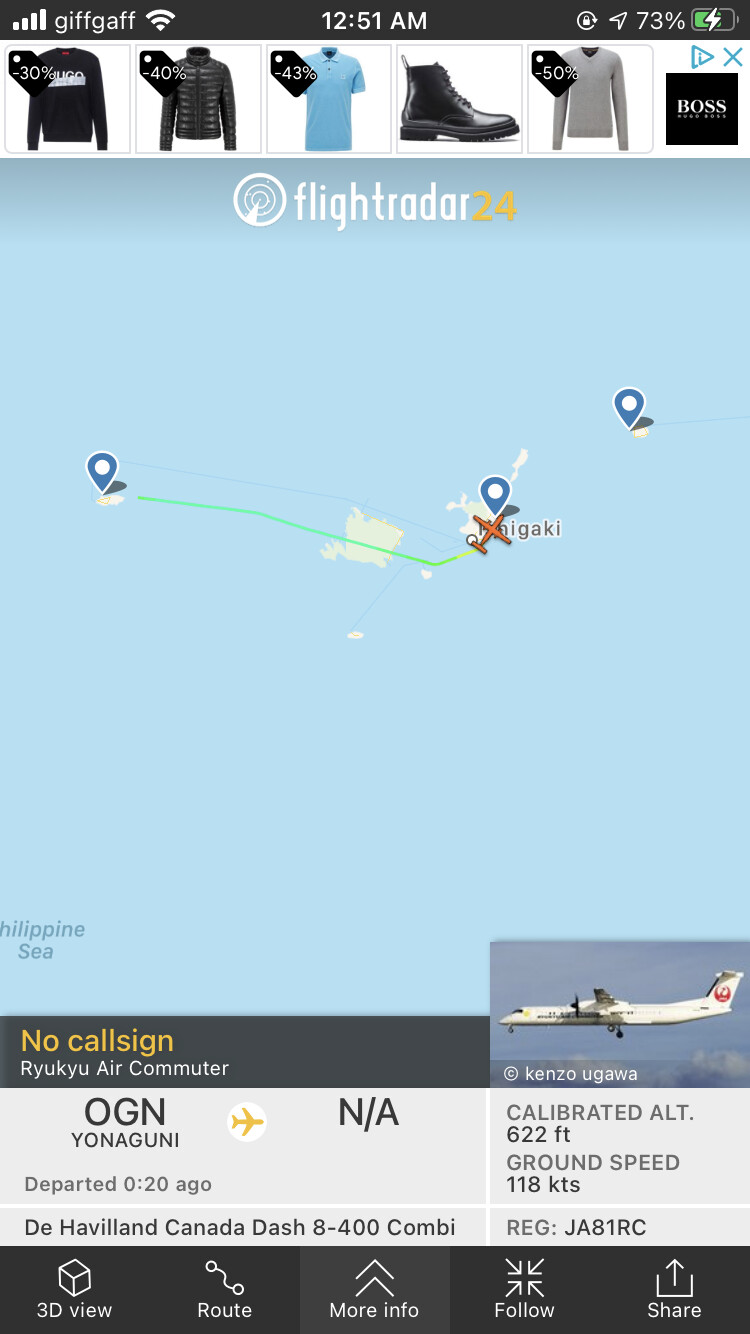
Task: Open the blue polo shirt -43% ad
Action: [329, 99]
